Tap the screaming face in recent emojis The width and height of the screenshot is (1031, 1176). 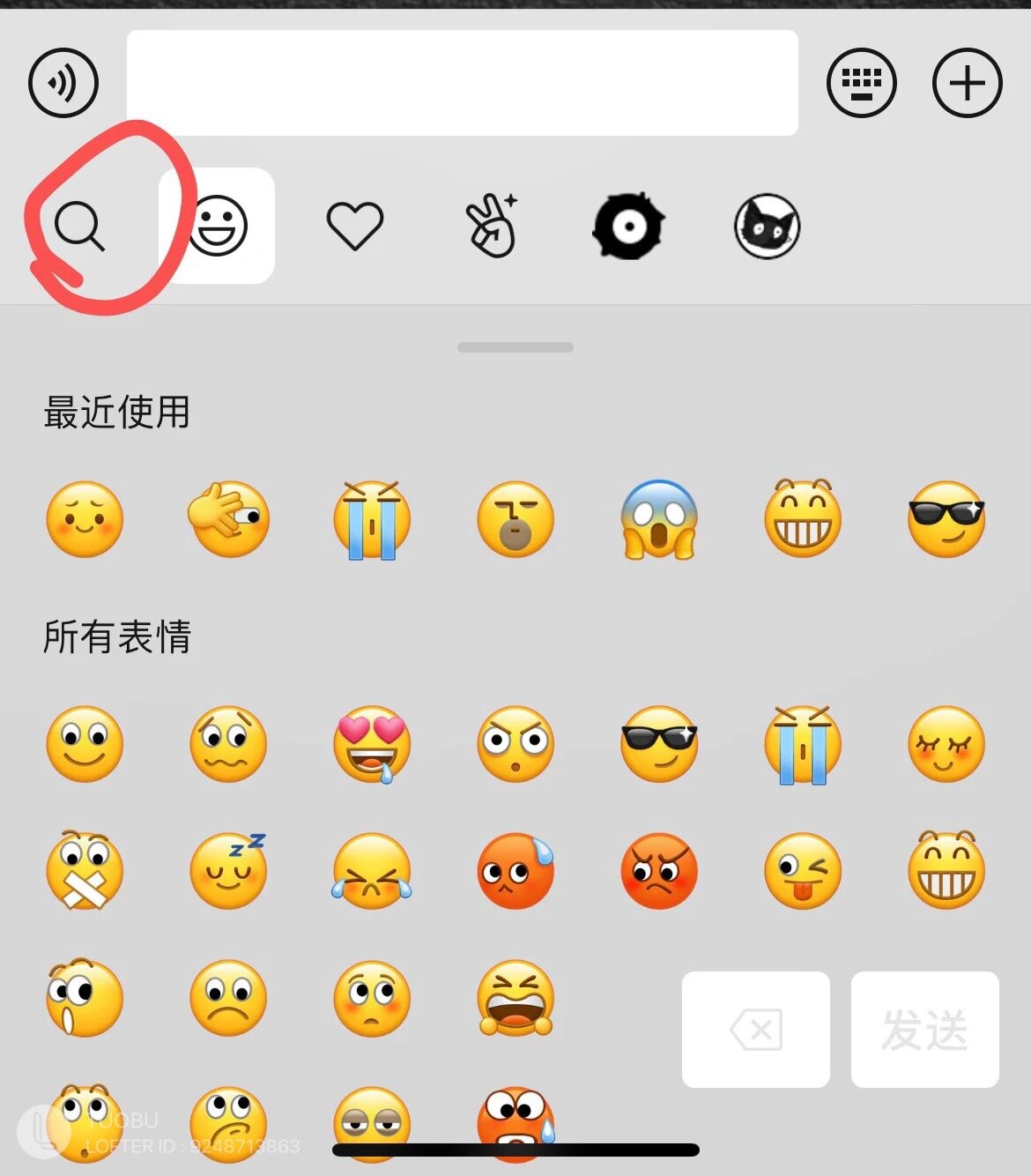[658, 520]
